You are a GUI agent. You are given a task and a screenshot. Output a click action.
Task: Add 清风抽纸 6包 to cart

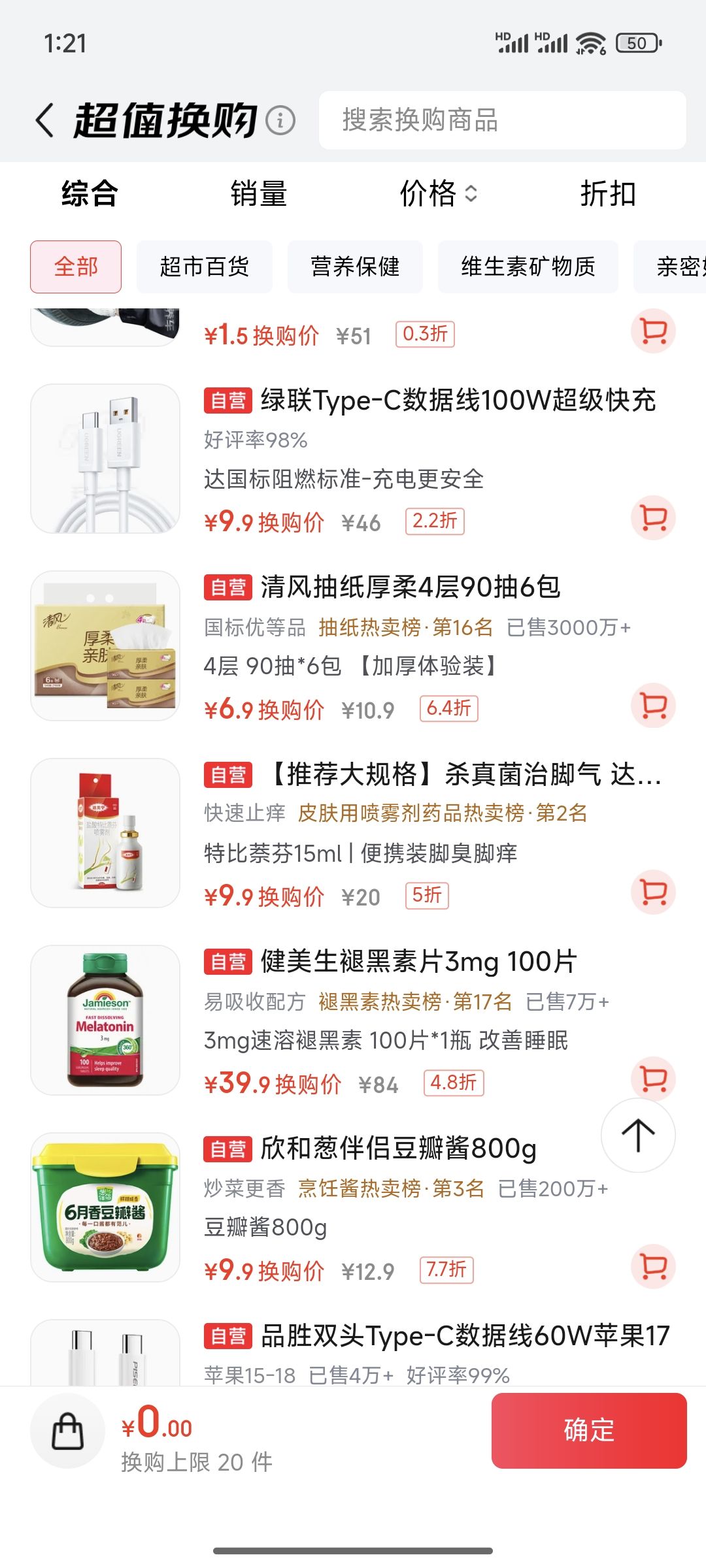click(x=653, y=705)
